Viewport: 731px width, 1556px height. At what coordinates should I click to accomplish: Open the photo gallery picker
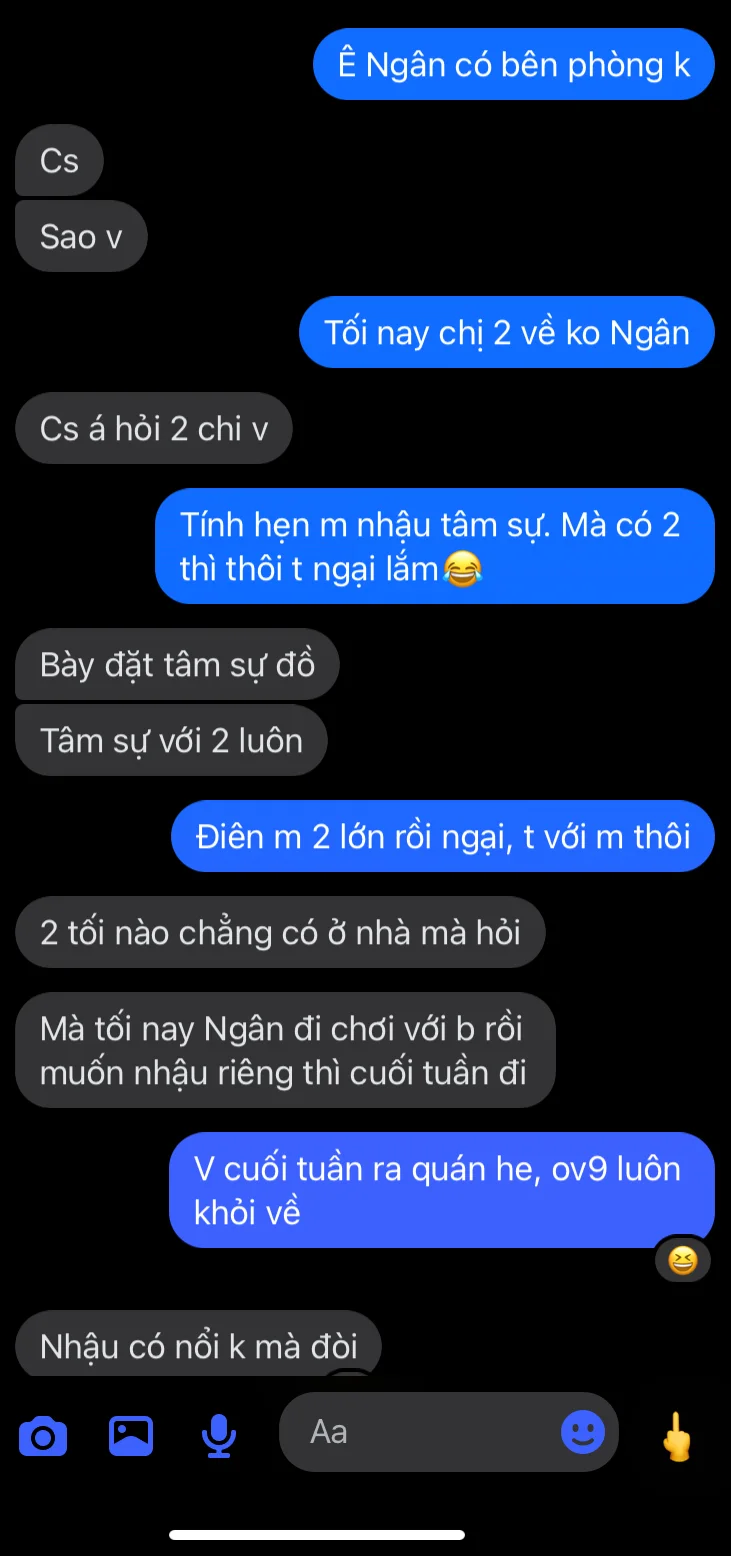[131, 1436]
